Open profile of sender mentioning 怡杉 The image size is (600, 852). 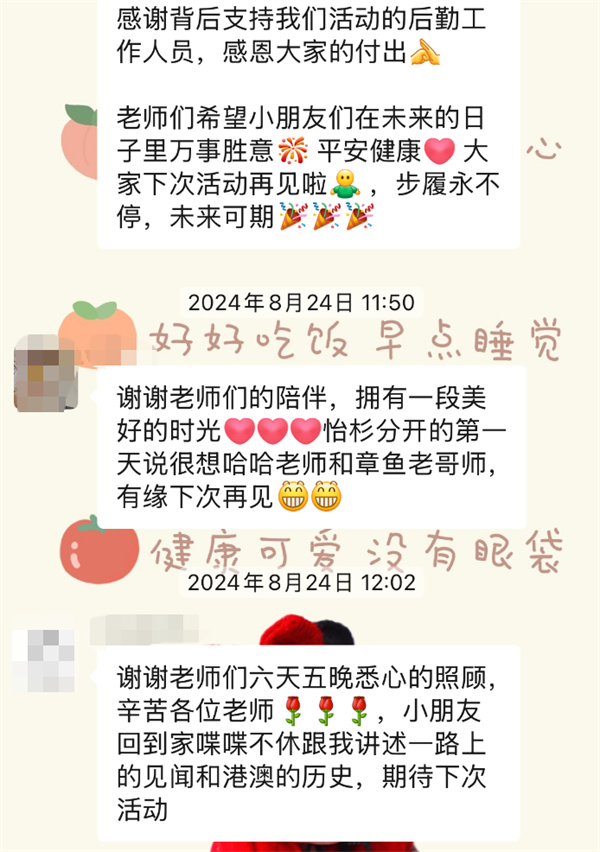pos(45,375)
